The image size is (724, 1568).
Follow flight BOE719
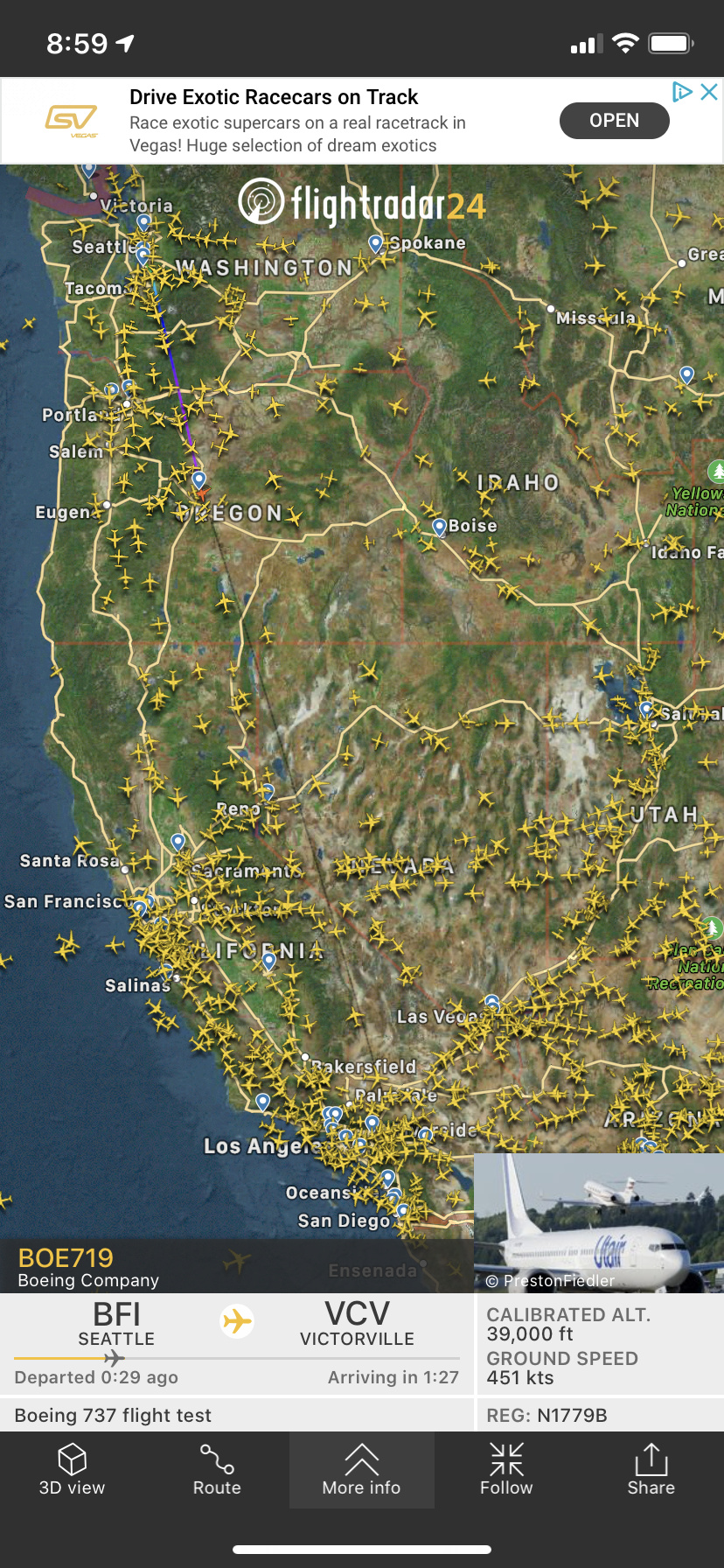506,1471
